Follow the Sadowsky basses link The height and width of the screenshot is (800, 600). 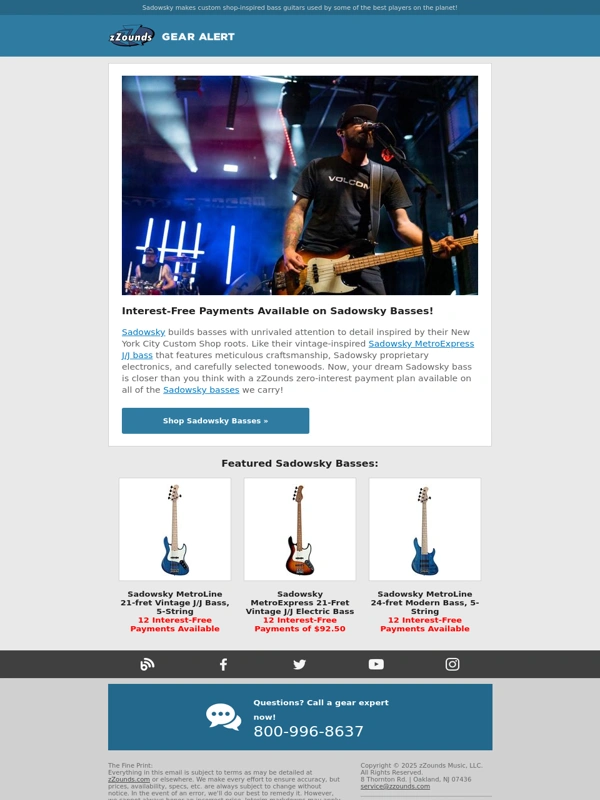coord(200,390)
